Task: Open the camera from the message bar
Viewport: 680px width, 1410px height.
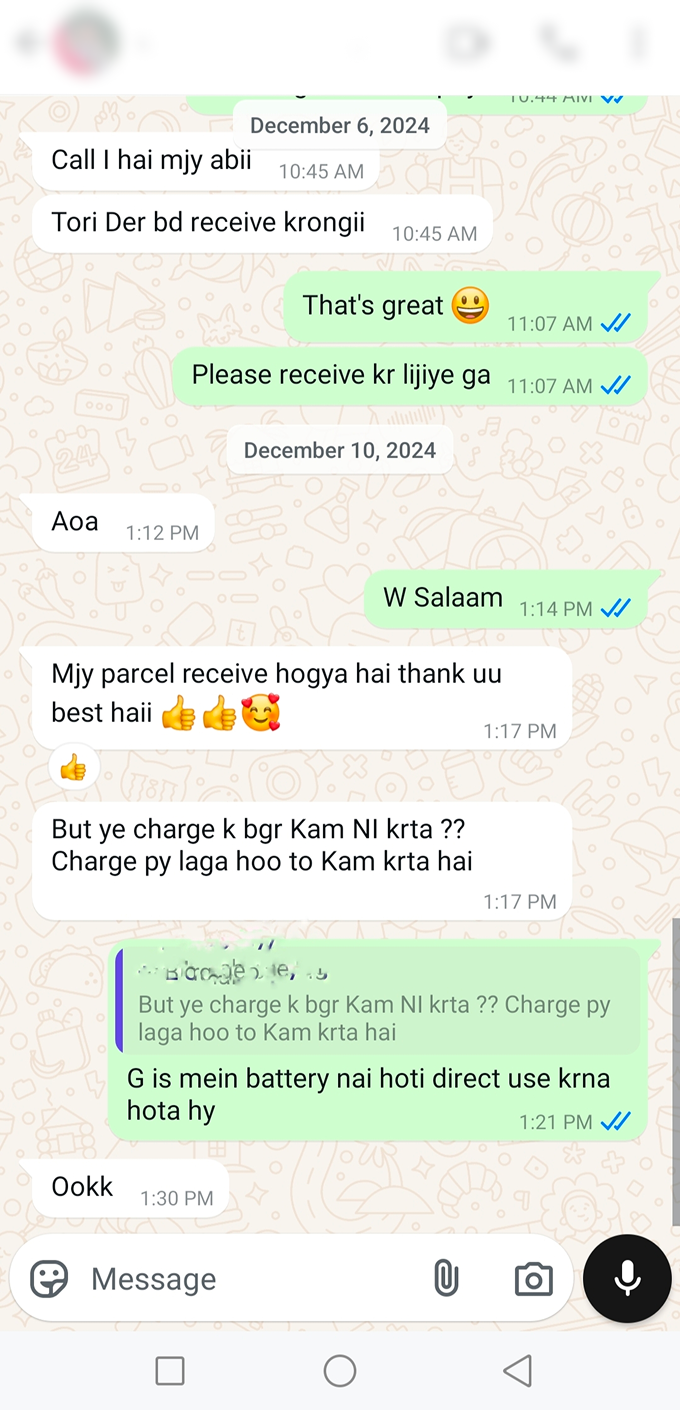Action: click(533, 1279)
